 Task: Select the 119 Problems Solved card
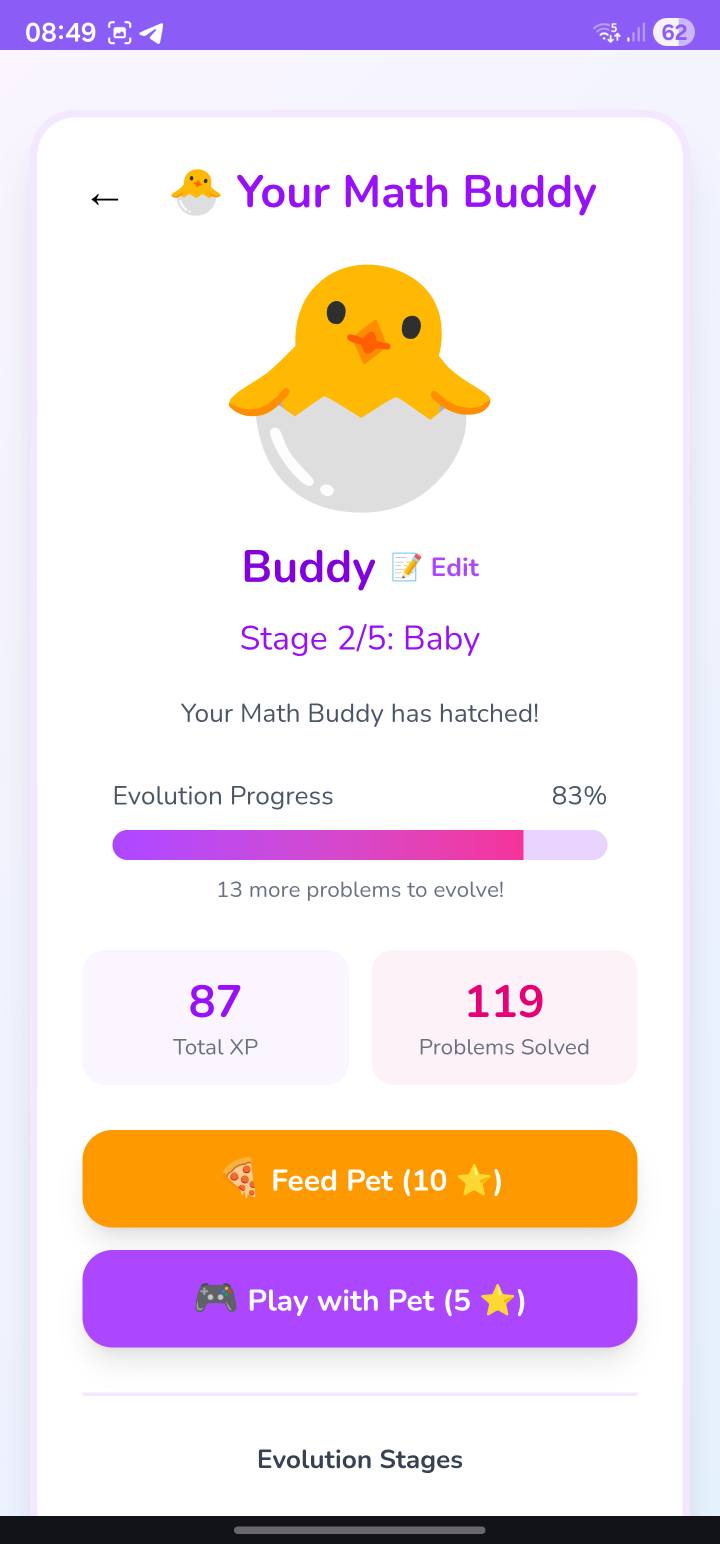(503, 1016)
